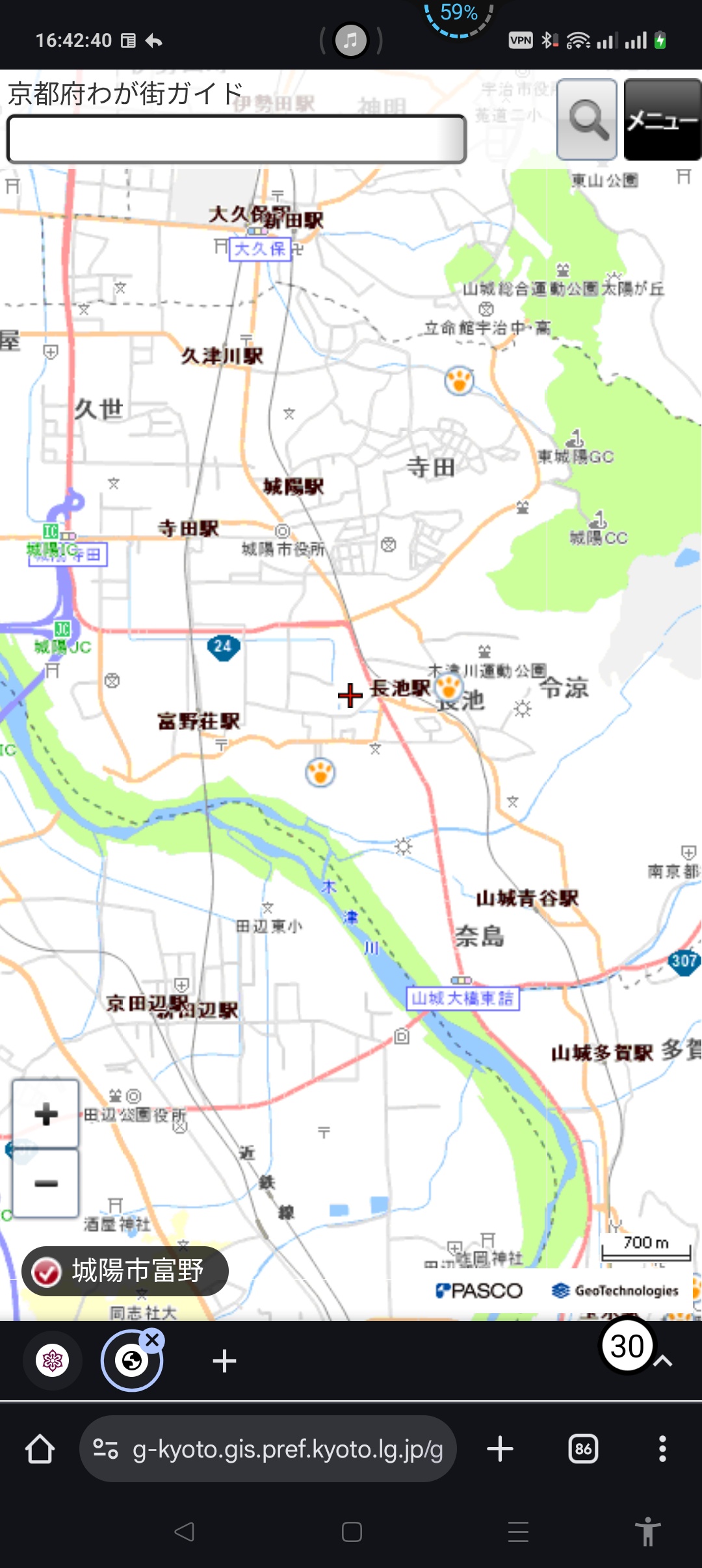Screen dimensions: 702x1568
Task: Open new browser tab from toolbar
Action: (500, 1449)
